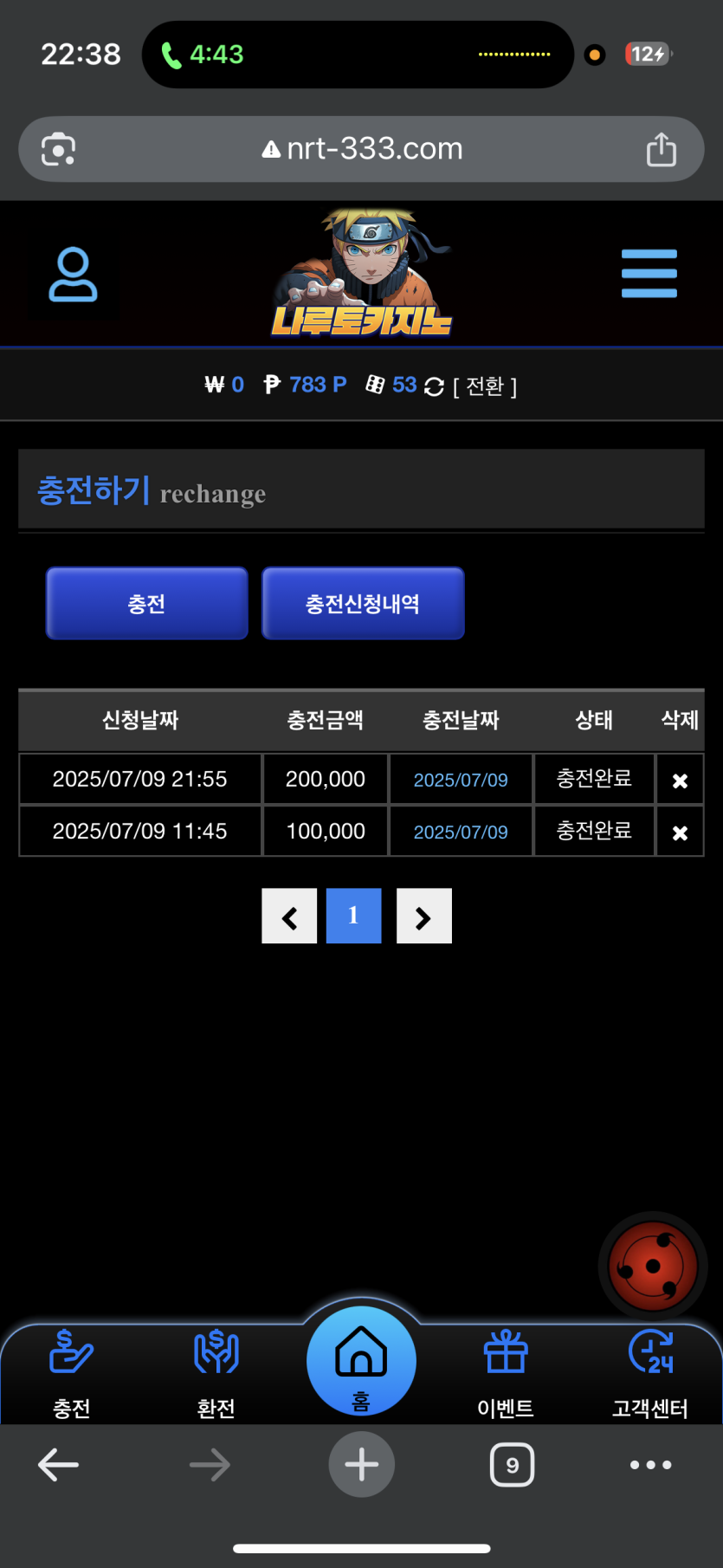
Task: Open a new browser tab
Action: coord(361,1465)
